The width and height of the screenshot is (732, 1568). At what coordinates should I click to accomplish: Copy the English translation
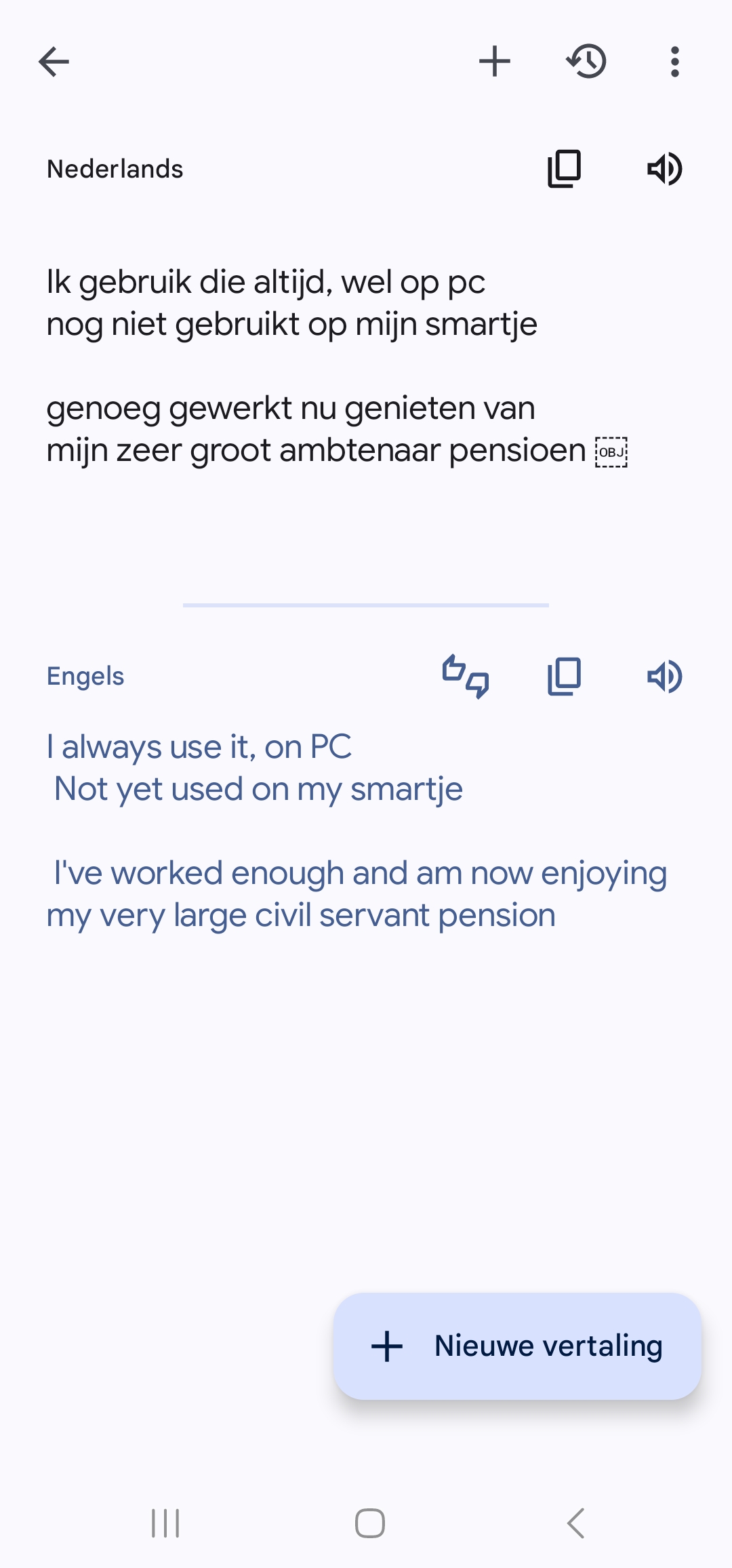click(563, 675)
